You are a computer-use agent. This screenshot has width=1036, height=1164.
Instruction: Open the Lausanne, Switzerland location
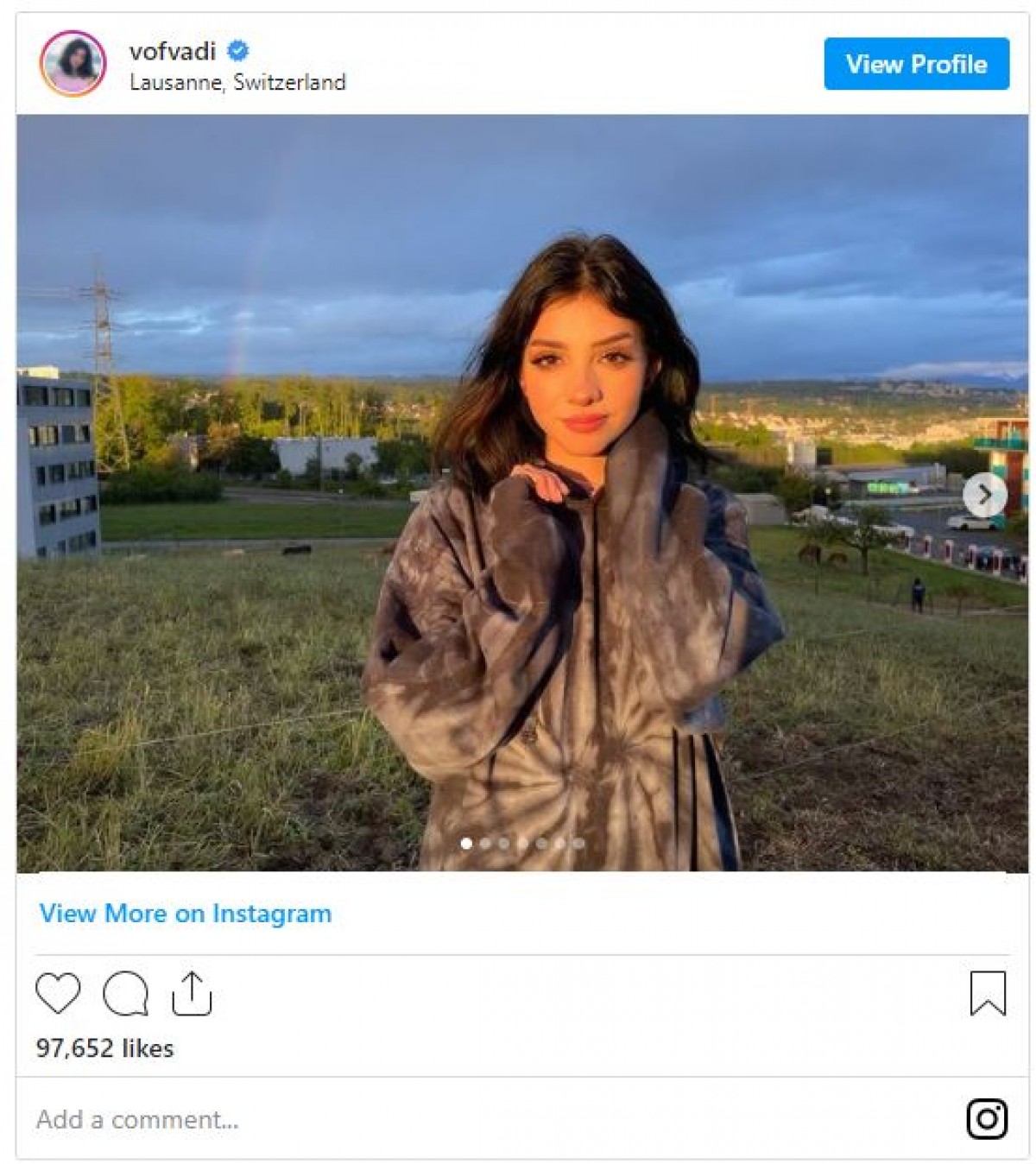(x=237, y=82)
